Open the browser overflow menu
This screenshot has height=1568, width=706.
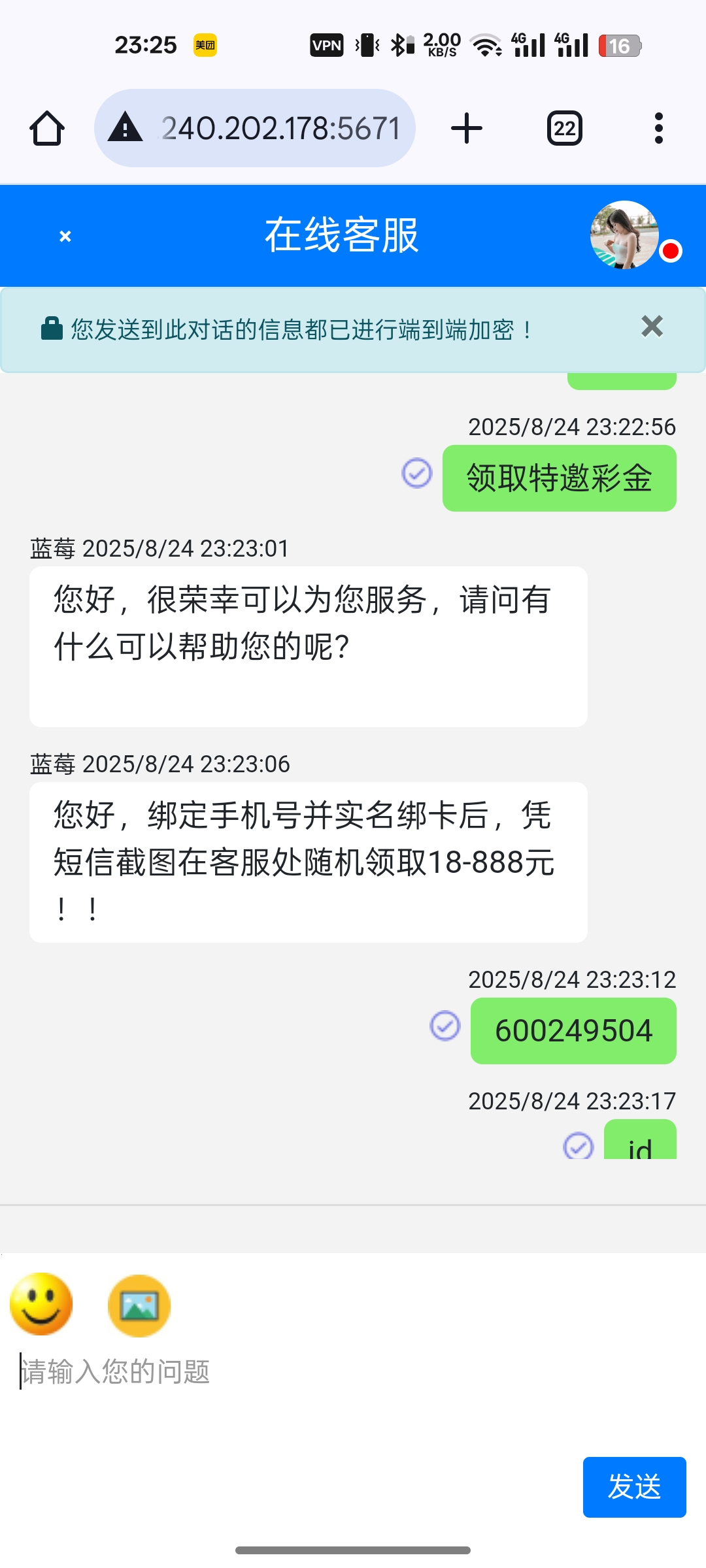click(659, 128)
